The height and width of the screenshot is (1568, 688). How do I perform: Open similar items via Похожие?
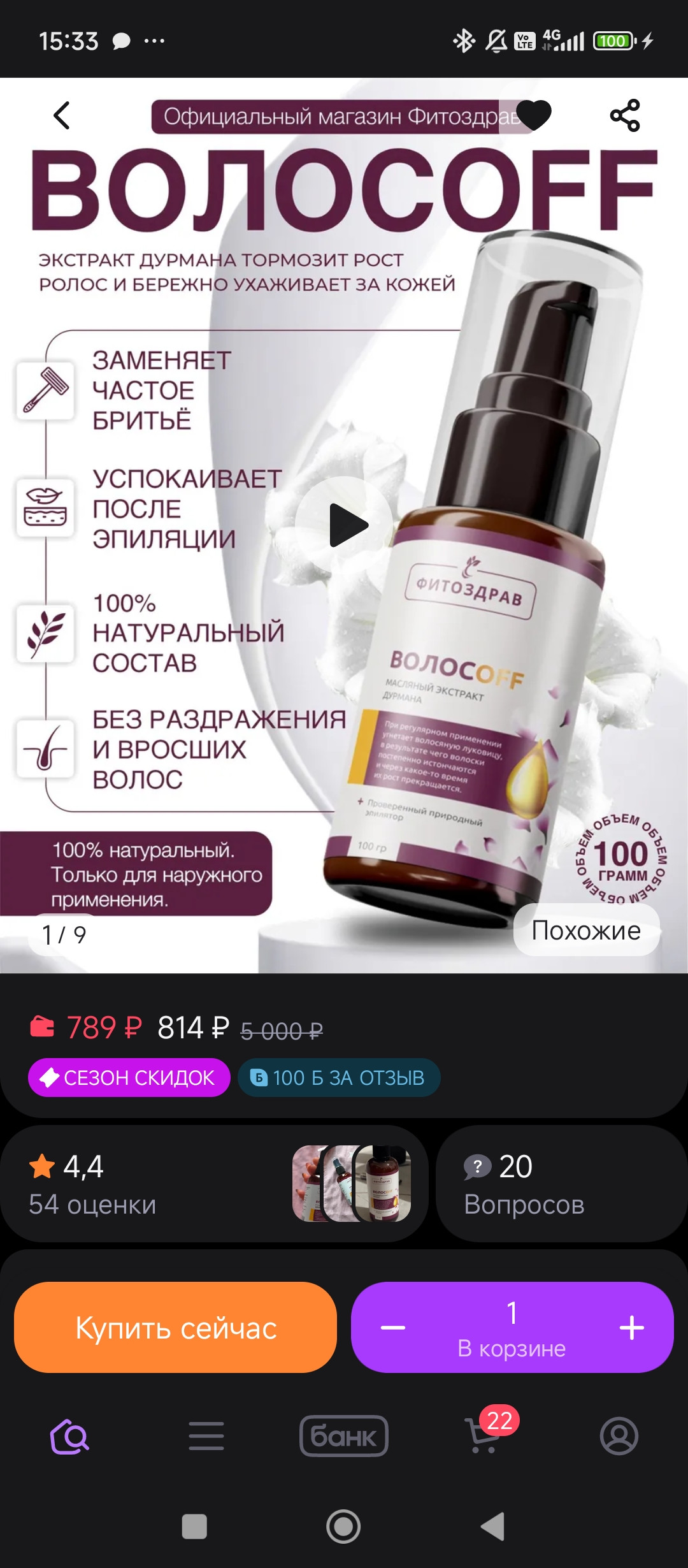coord(586,931)
